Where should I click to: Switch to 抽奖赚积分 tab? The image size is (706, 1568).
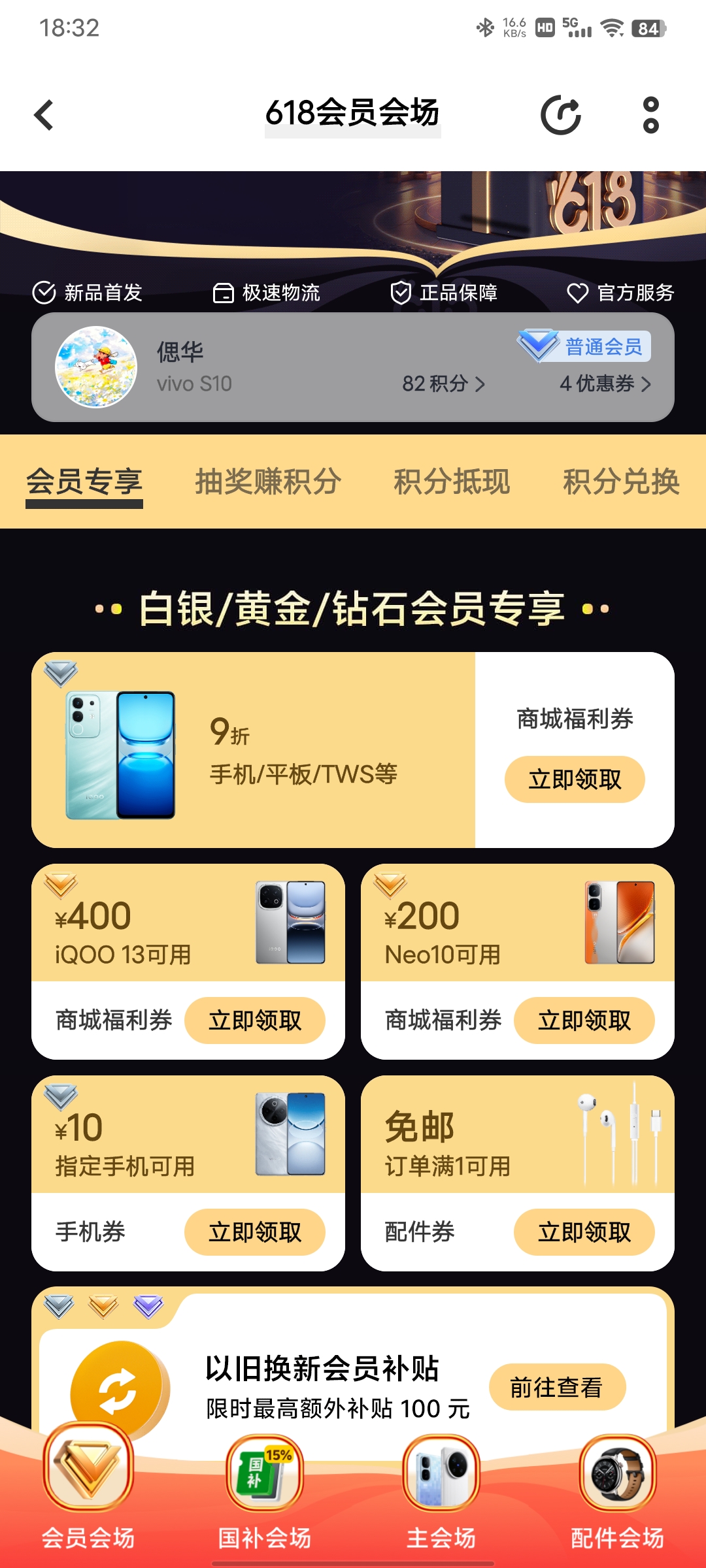coord(268,482)
